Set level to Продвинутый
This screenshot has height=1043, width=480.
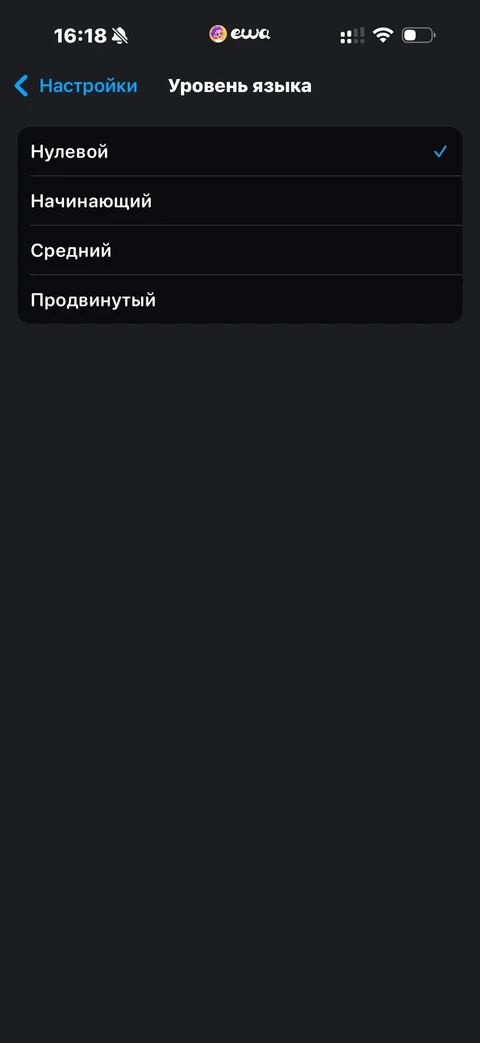point(240,299)
